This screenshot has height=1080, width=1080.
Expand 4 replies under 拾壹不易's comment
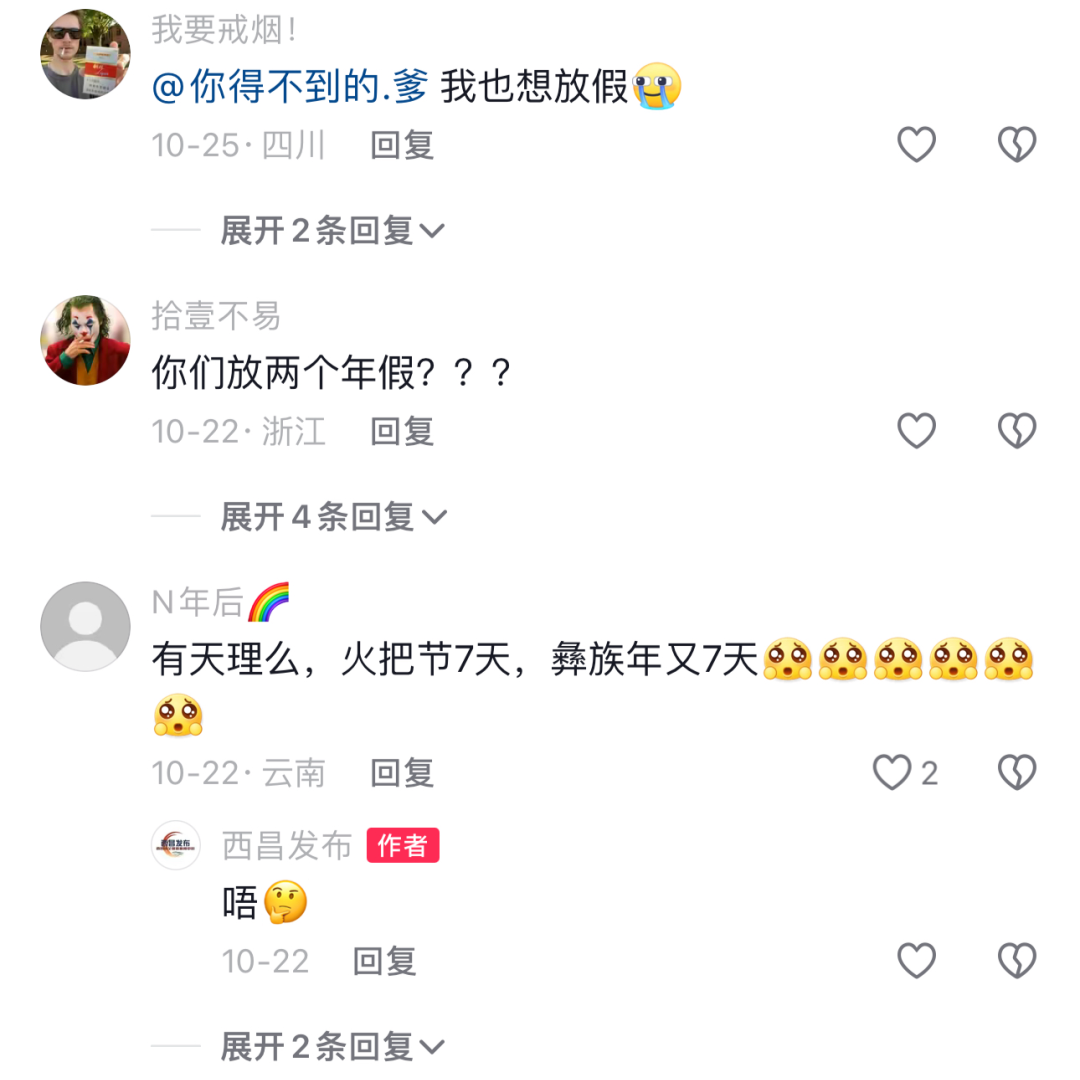tap(332, 517)
